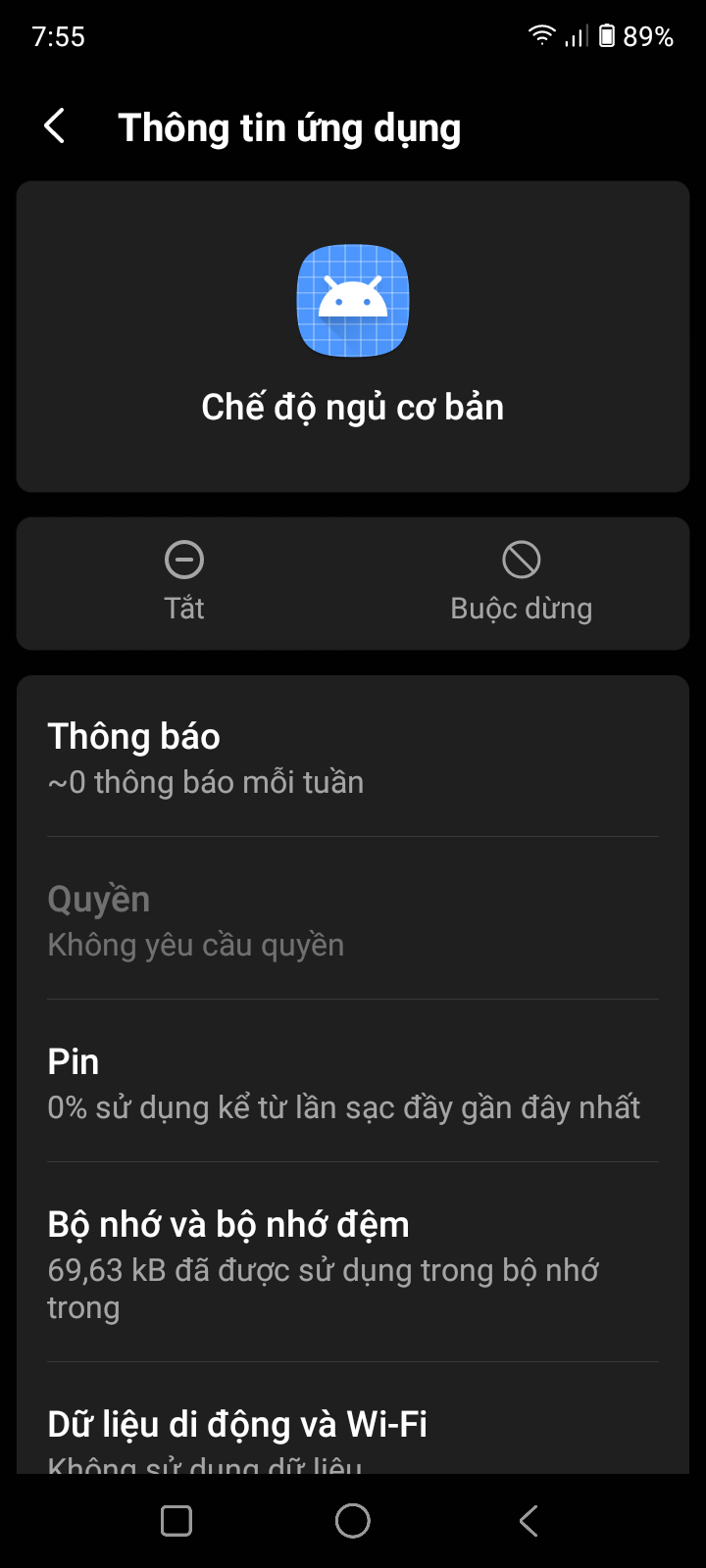Disable the app with Tắt
This screenshot has width=706, height=1568.
coord(184,582)
